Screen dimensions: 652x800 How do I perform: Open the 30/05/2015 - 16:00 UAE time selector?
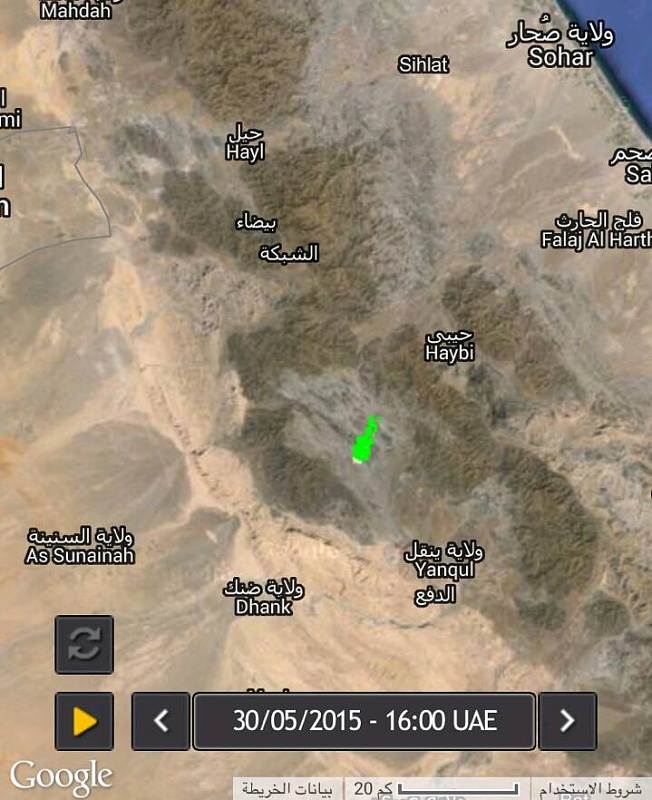(x=364, y=721)
